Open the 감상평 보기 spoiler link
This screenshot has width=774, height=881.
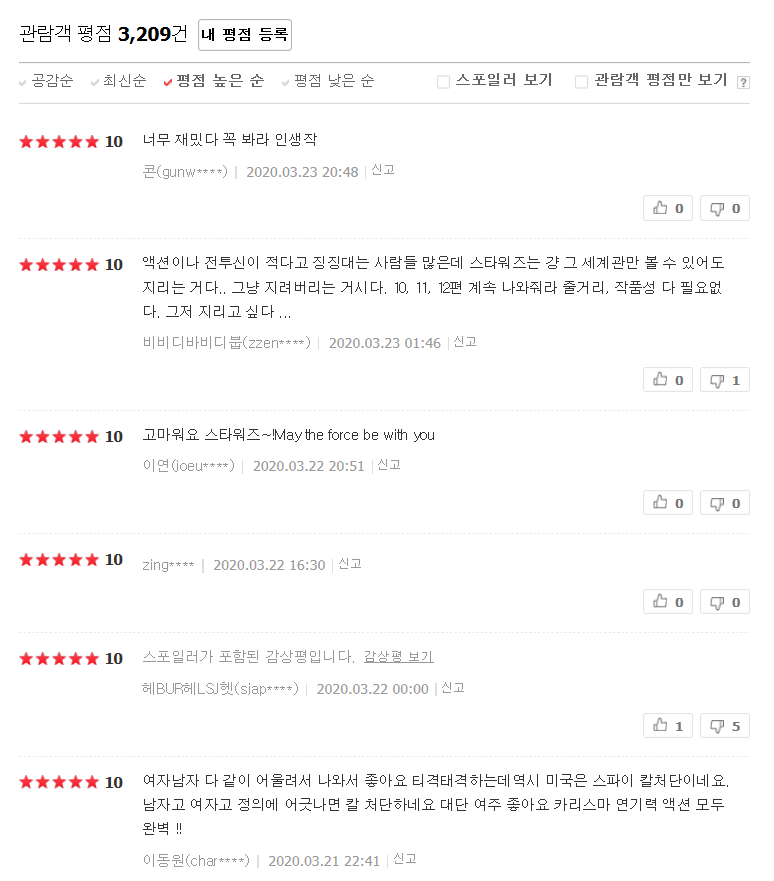pyautogui.click(x=399, y=657)
